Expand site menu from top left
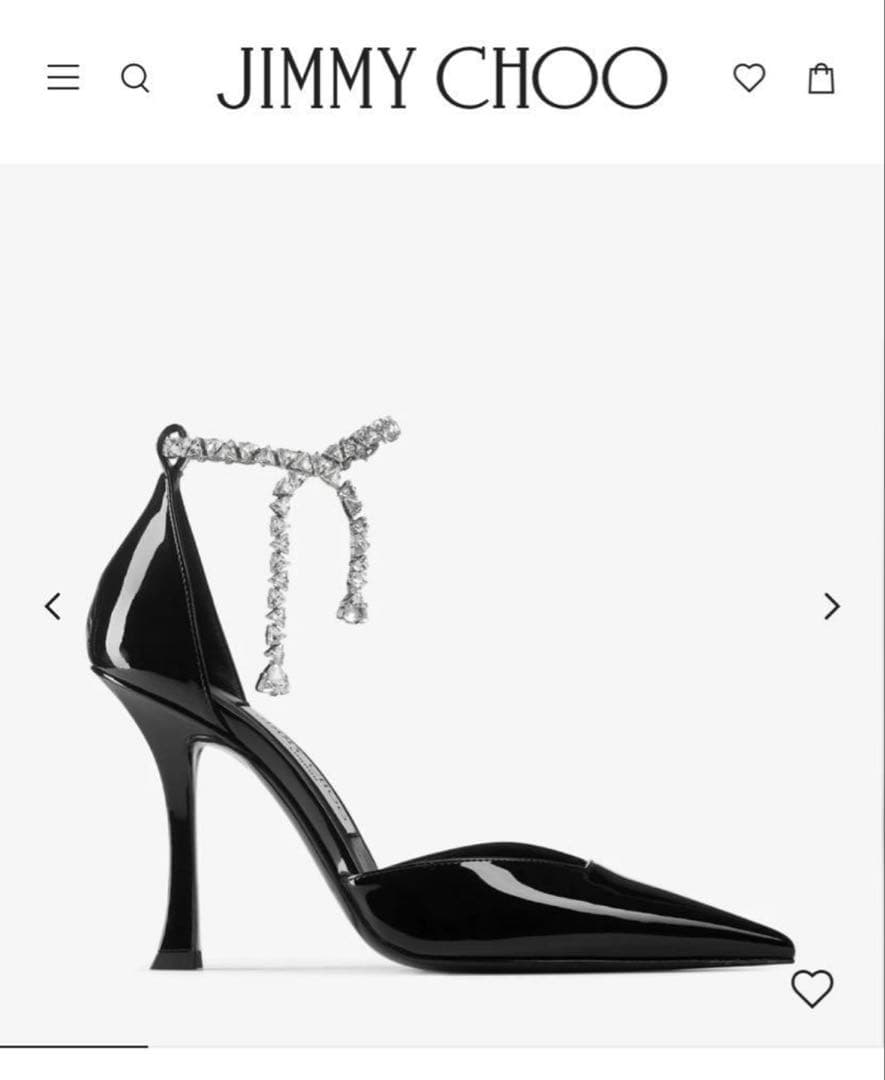 tap(64, 78)
